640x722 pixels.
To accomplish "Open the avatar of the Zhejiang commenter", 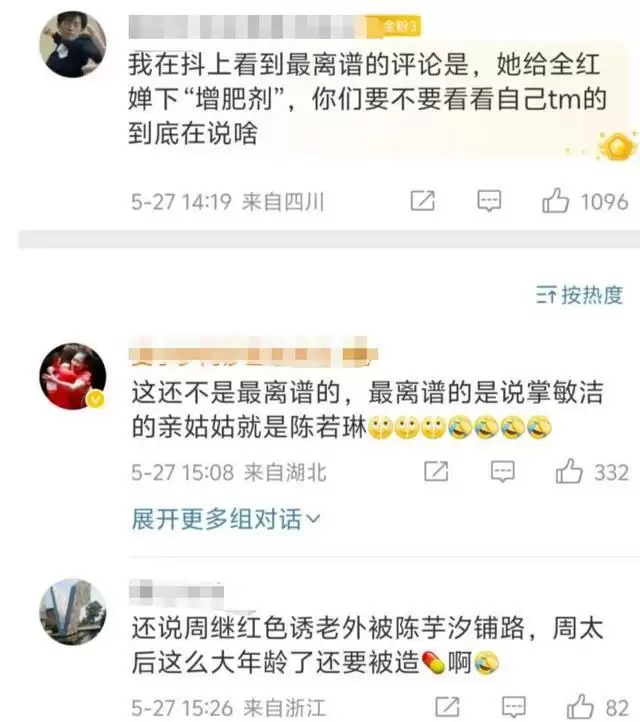I will click(x=72, y=611).
